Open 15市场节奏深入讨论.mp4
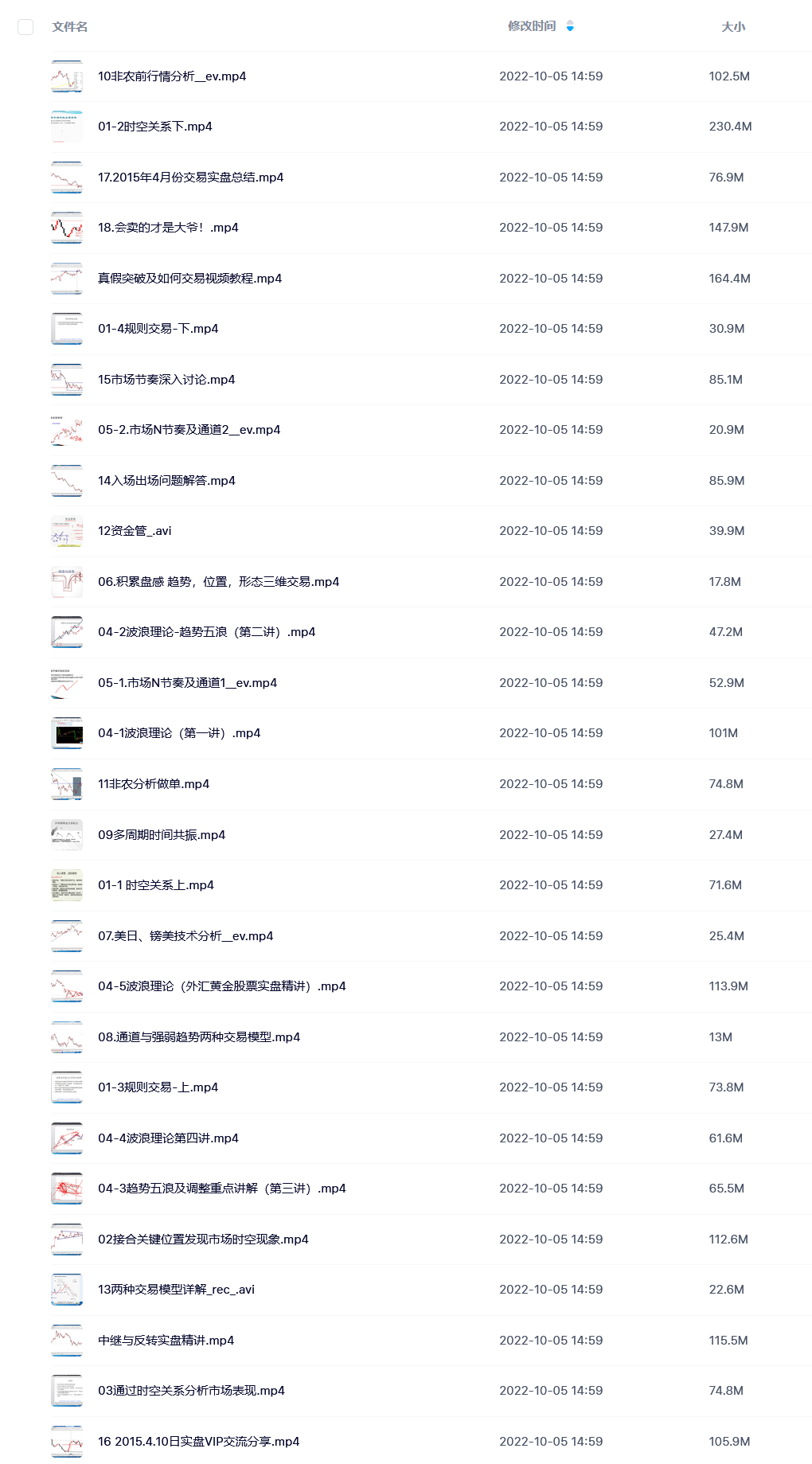This screenshot has height=1464, width=812. click(x=166, y=380)
